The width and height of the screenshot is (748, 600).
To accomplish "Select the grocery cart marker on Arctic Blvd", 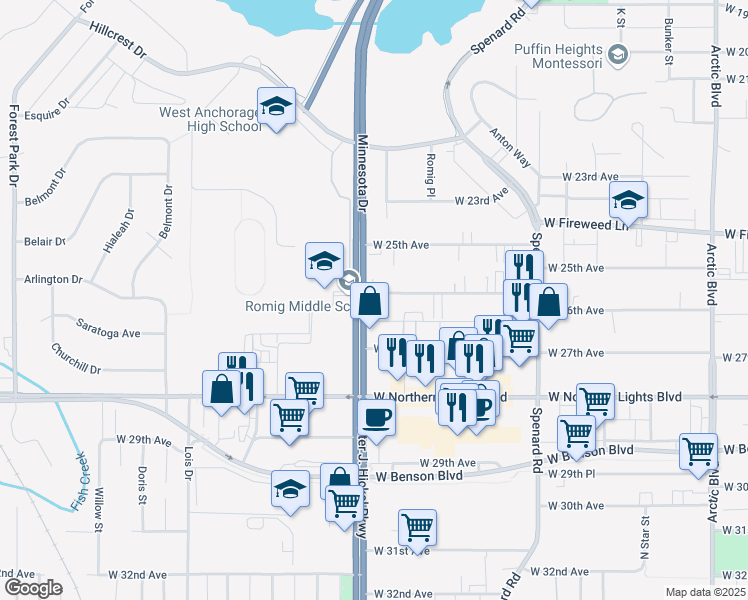I will pos(698,454).
